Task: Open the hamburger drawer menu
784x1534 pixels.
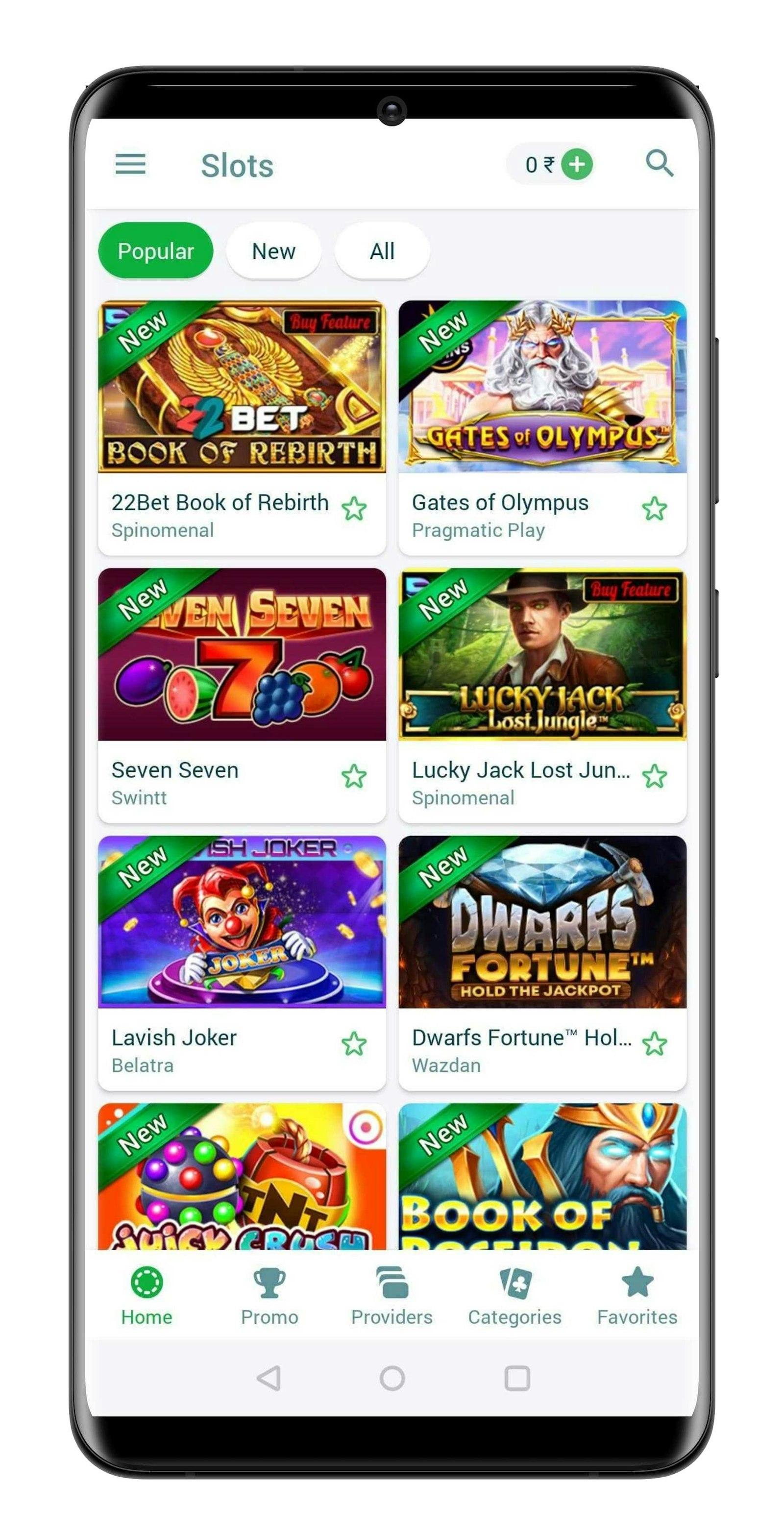Action: pos(130,164)
